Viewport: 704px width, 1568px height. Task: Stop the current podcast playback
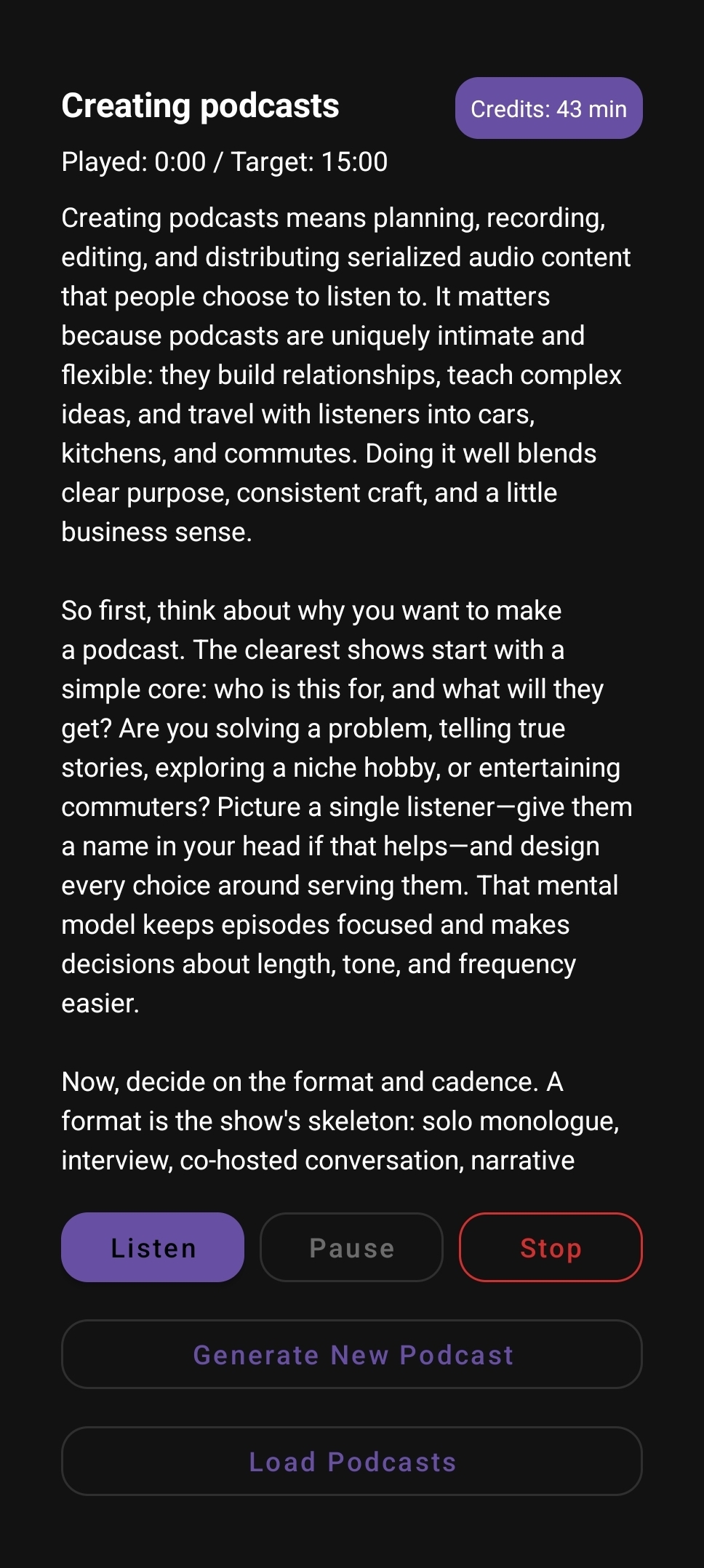(551, 1247)
